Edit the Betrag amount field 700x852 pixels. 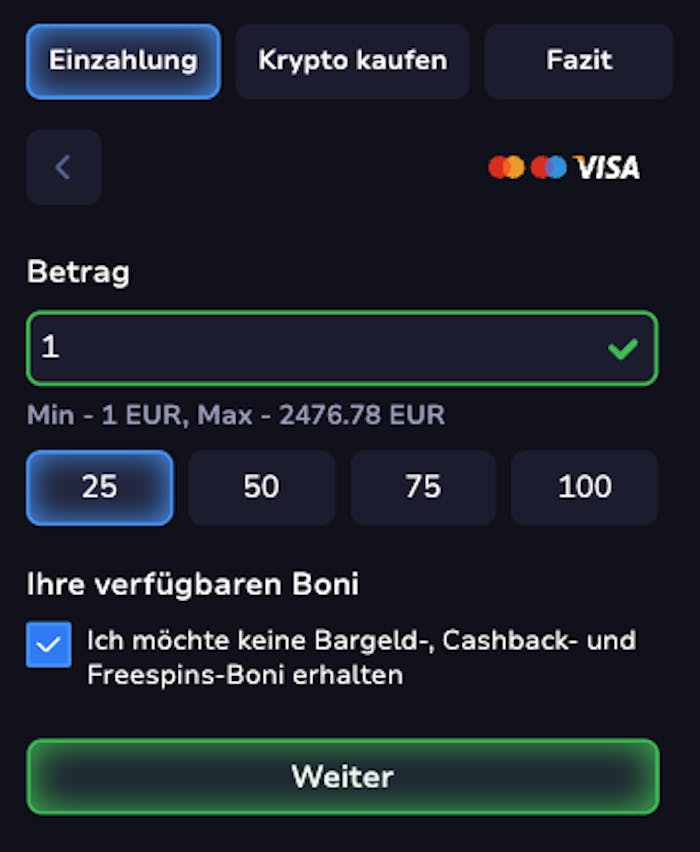[320, 348]
